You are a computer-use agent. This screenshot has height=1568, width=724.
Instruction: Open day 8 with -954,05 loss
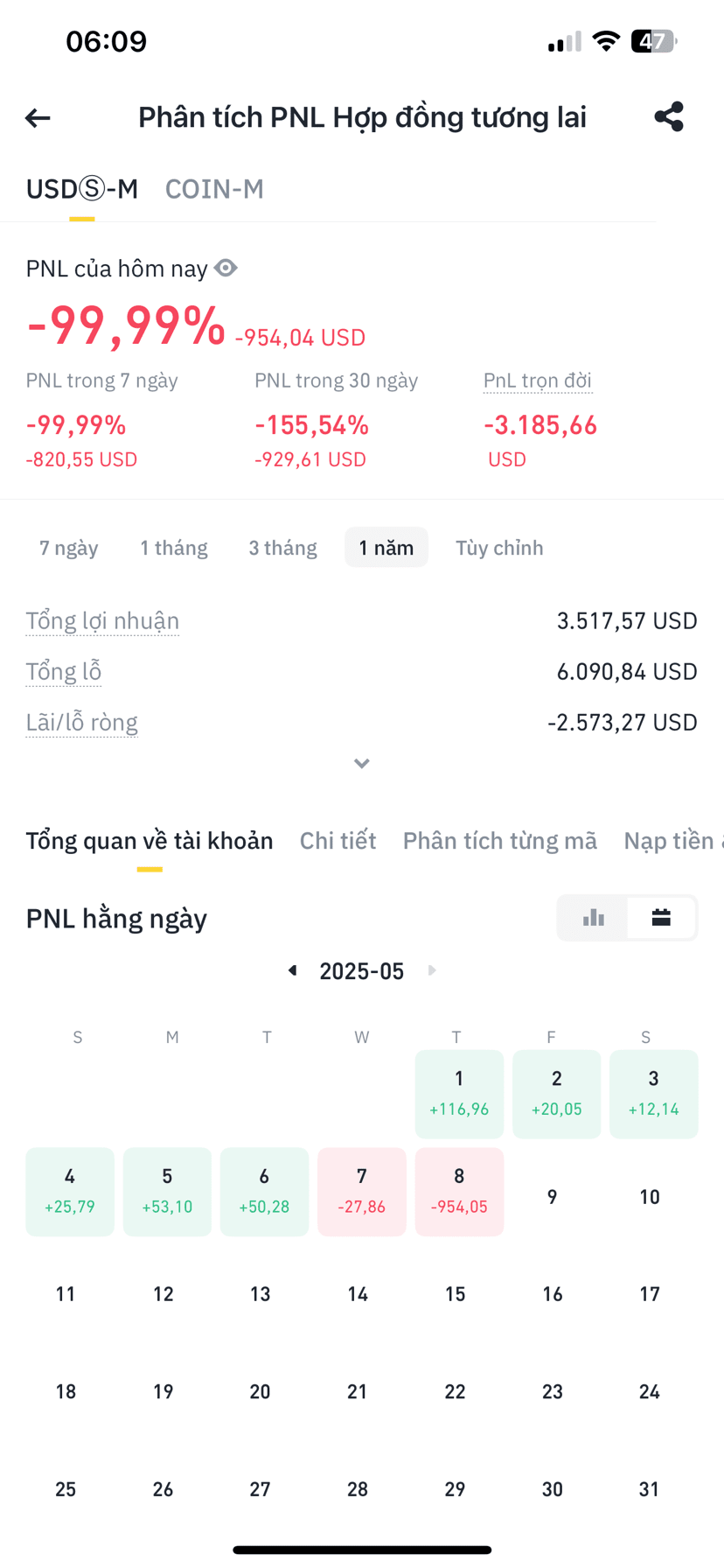pyautogui.click(x=459, y=1192)
